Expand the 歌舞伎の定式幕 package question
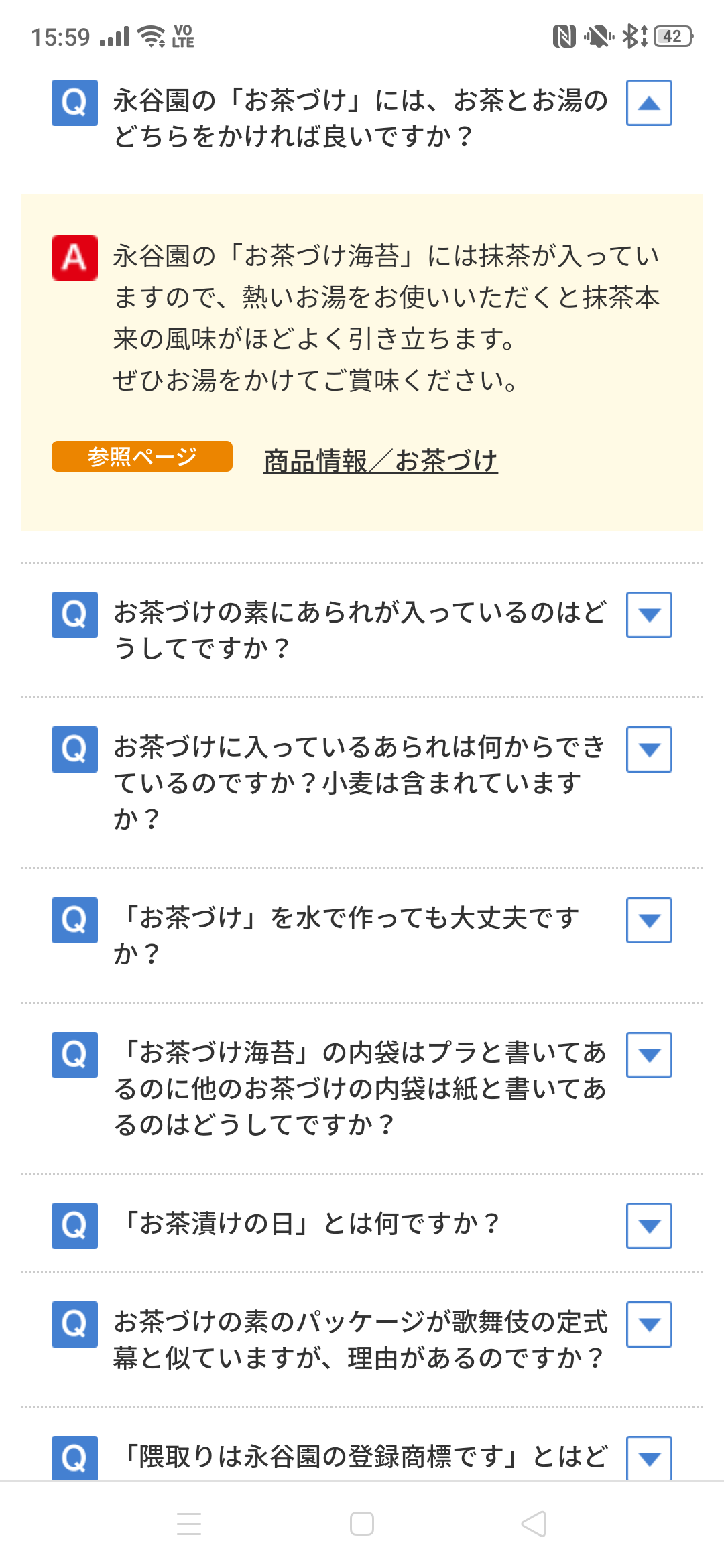The width and height of the screenshot is (724, 1568). [648, 1324]
